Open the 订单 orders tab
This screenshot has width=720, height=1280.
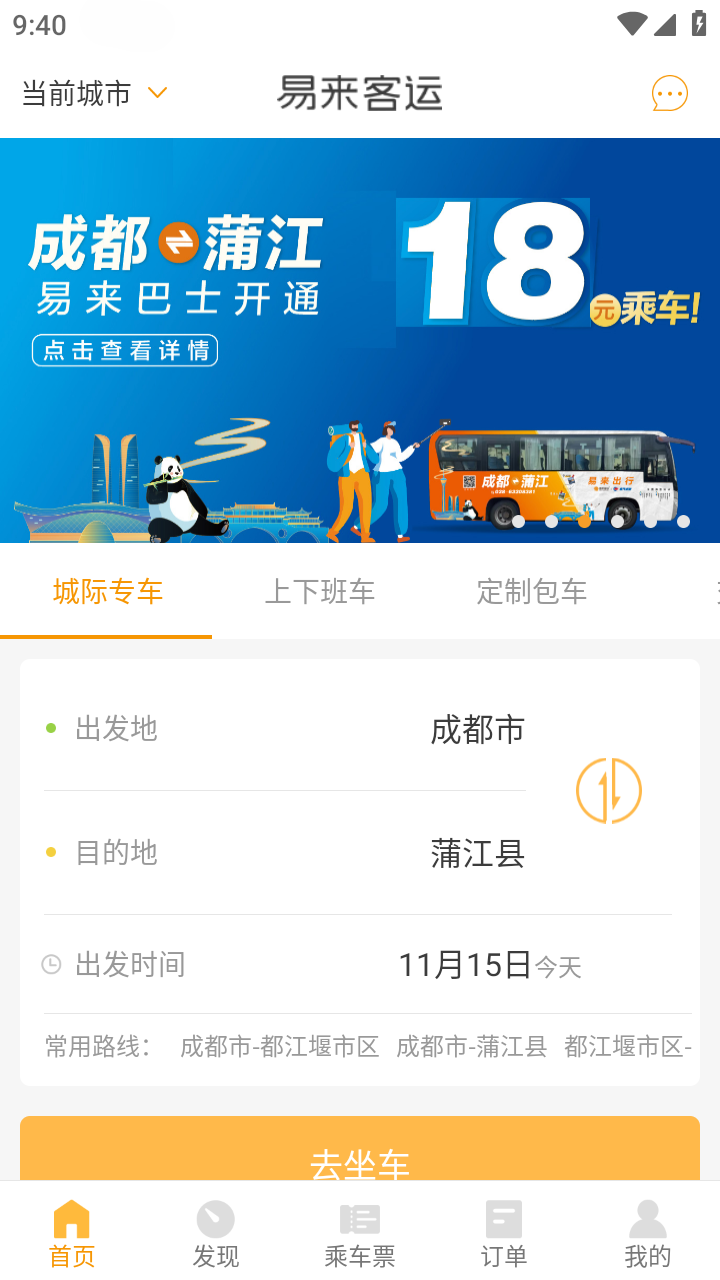click(x=504, y=1234)
